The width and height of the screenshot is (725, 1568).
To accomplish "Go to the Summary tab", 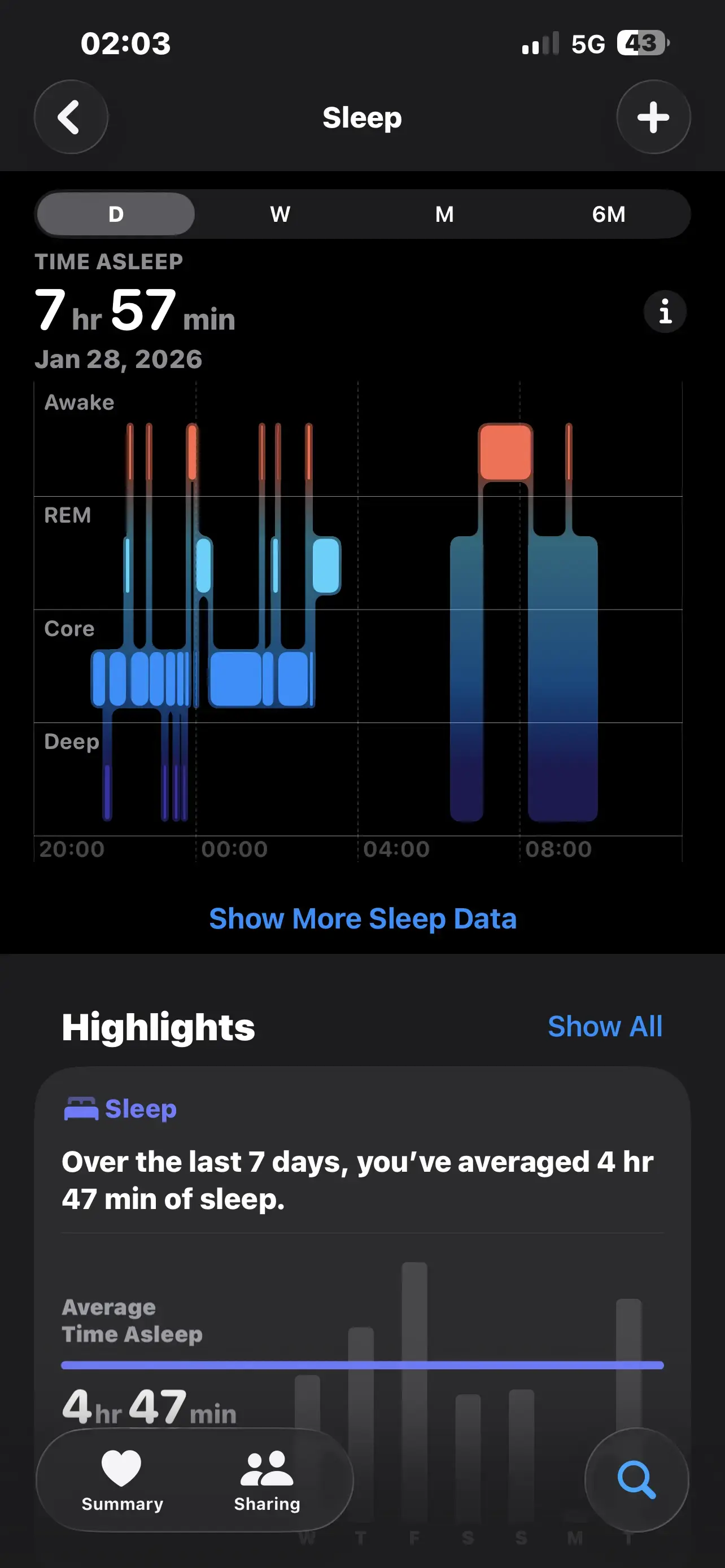I will 122,1481.
